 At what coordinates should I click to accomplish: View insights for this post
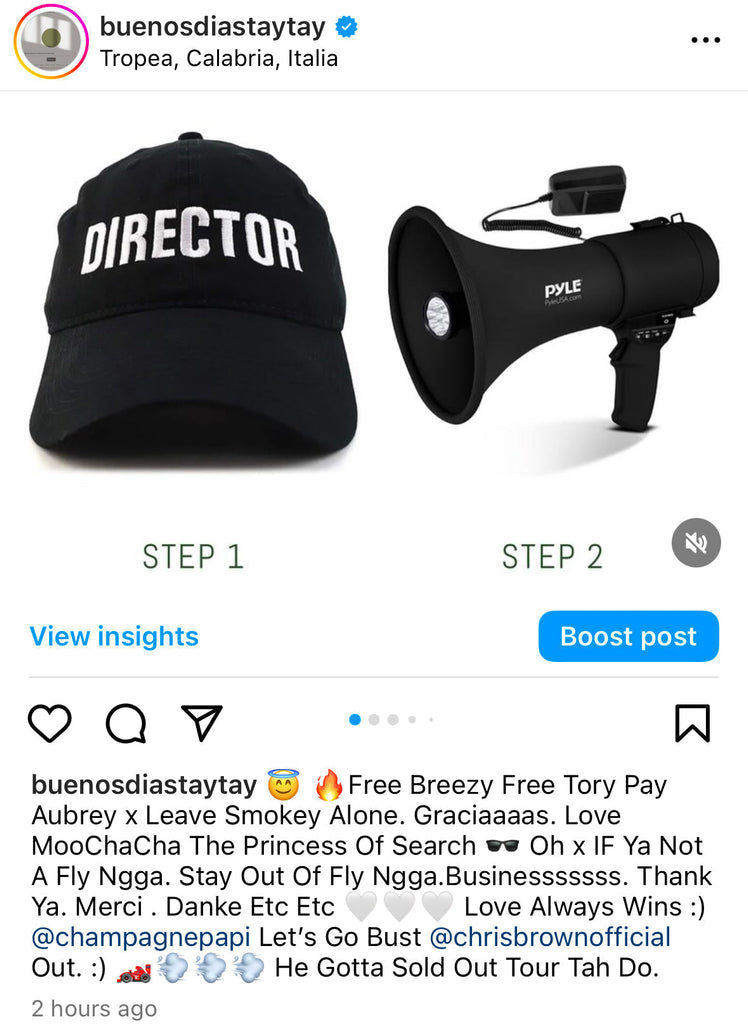click(x=114, y=637)
